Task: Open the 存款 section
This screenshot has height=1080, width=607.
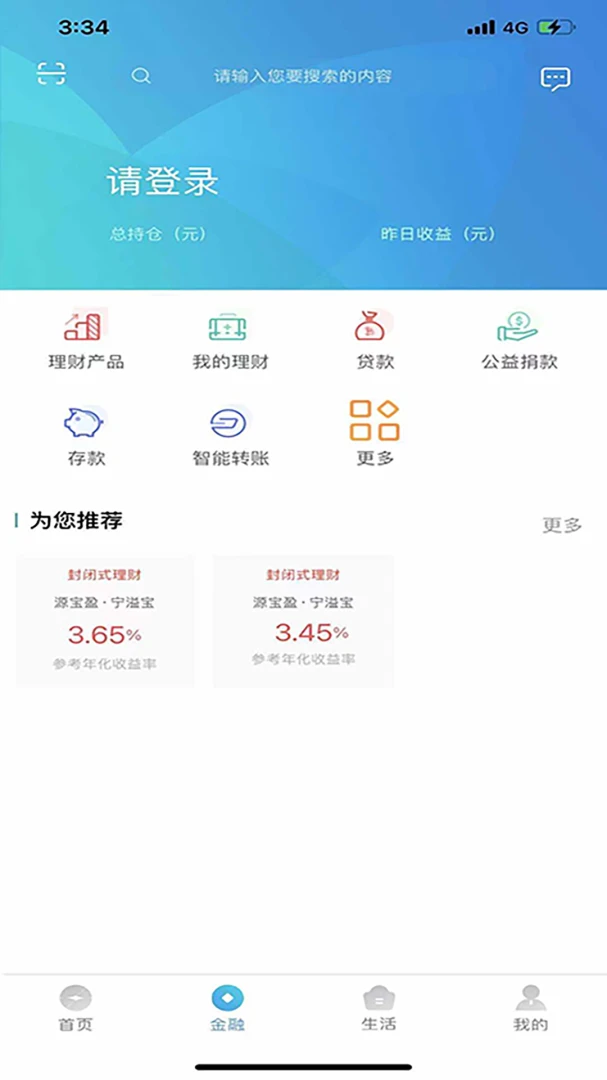Action: [x=86, y=437]
